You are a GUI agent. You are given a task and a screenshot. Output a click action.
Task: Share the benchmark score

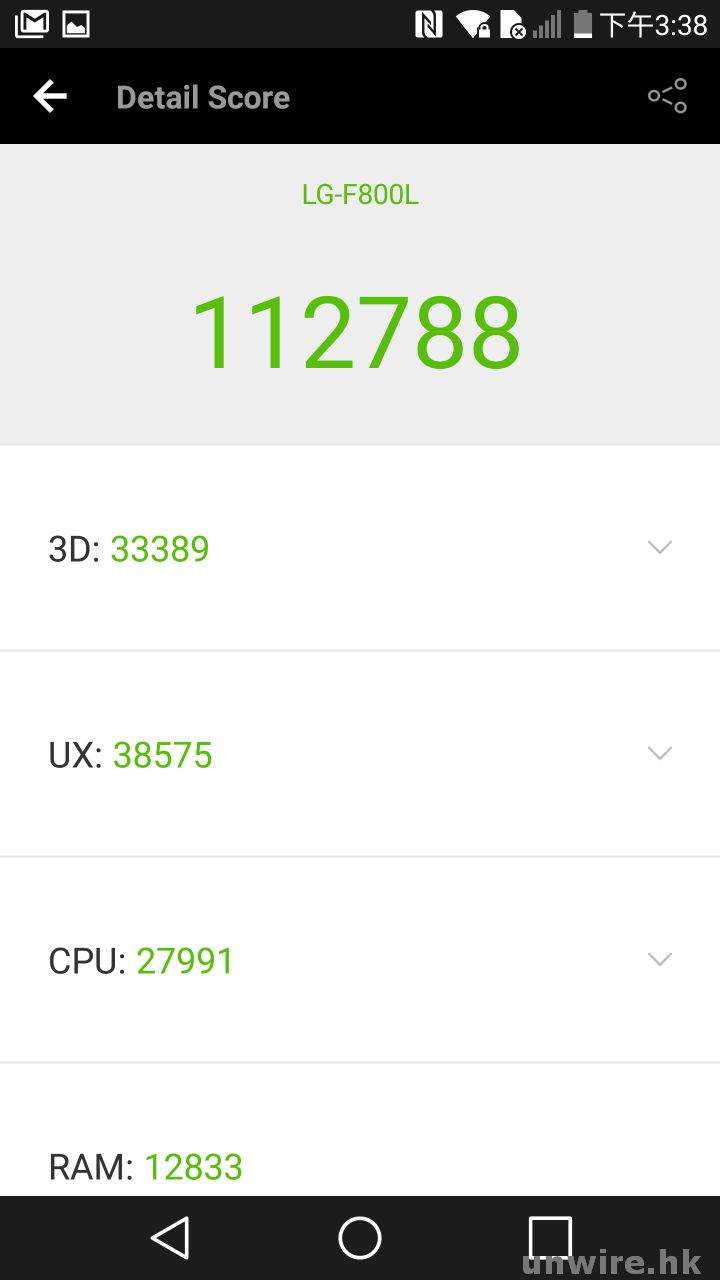[667, 97]
